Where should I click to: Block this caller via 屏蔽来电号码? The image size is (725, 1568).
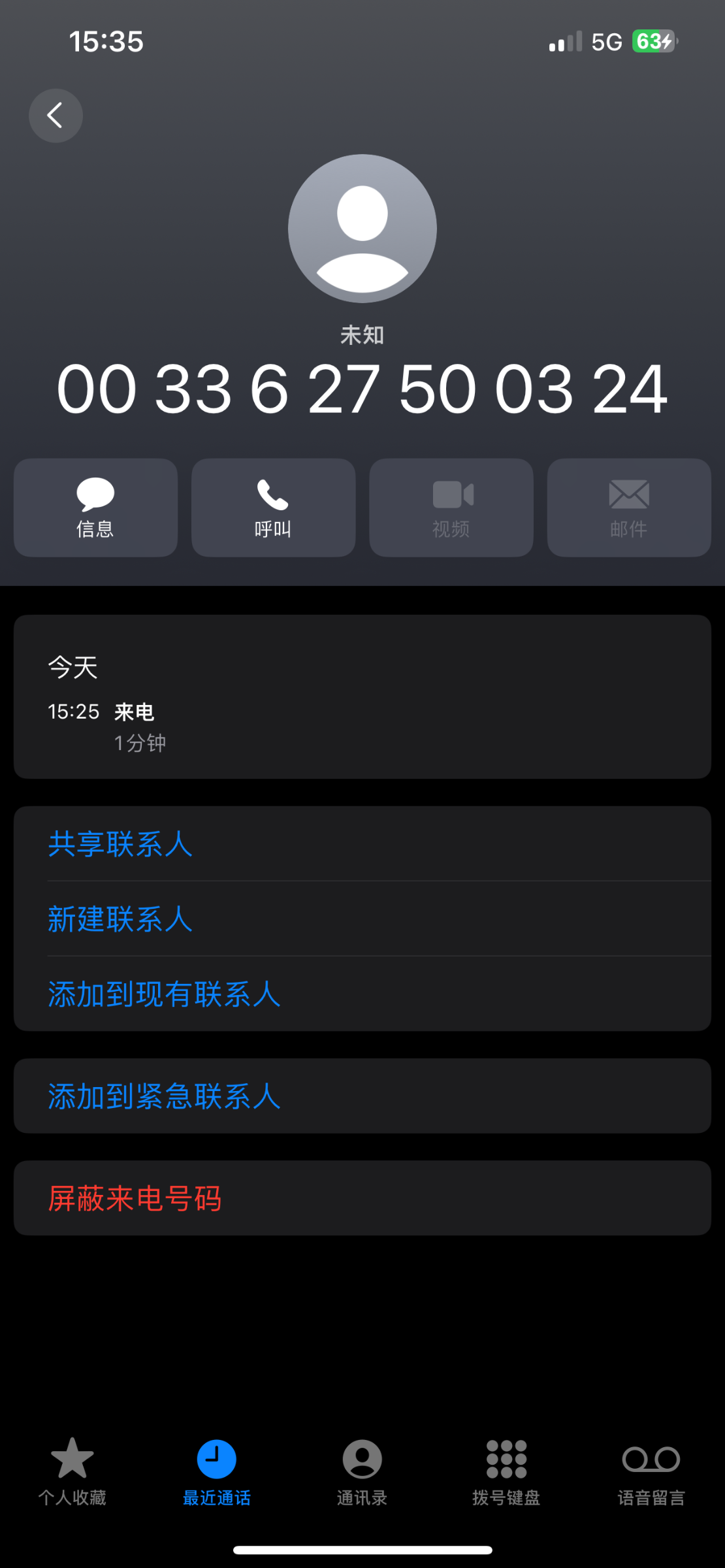point(362,1198)
